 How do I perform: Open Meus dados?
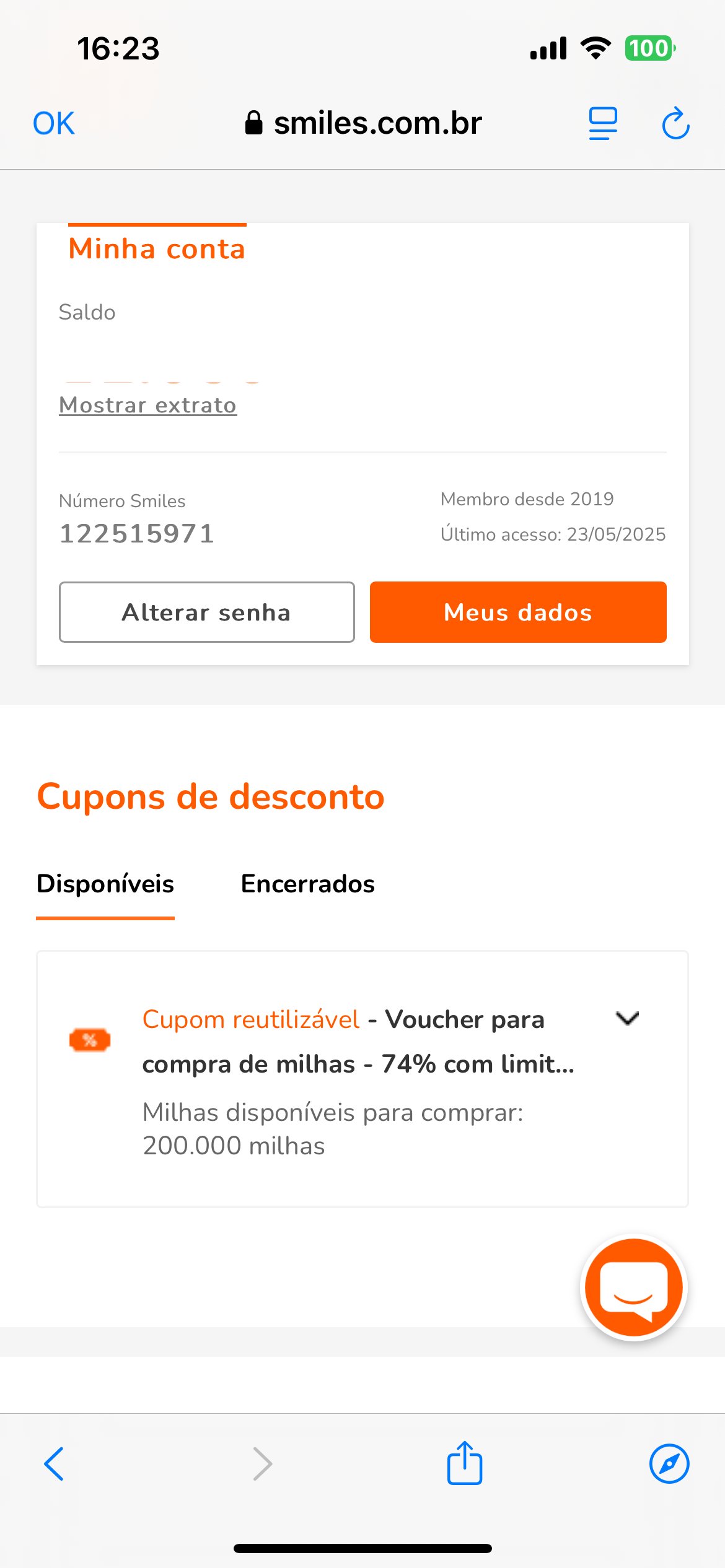(x=518, y=612)
